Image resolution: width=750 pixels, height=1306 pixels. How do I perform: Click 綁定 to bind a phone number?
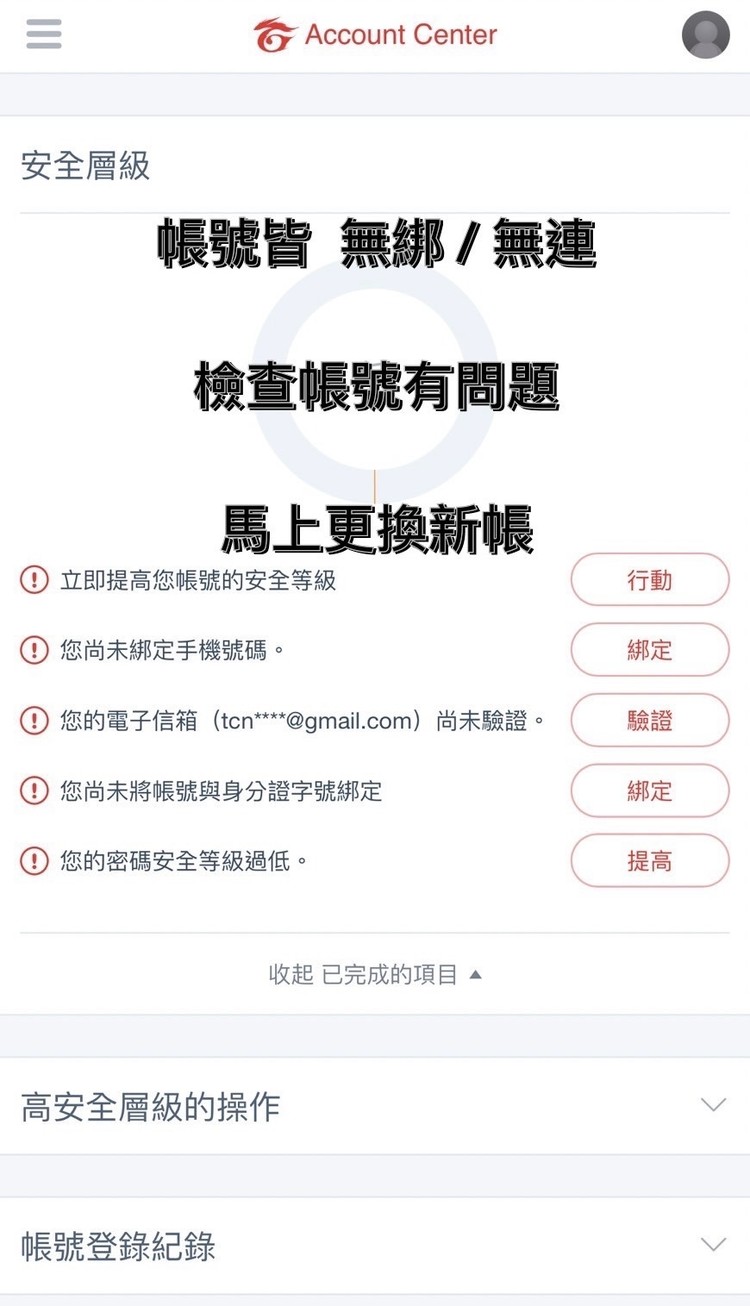[649, 650]
